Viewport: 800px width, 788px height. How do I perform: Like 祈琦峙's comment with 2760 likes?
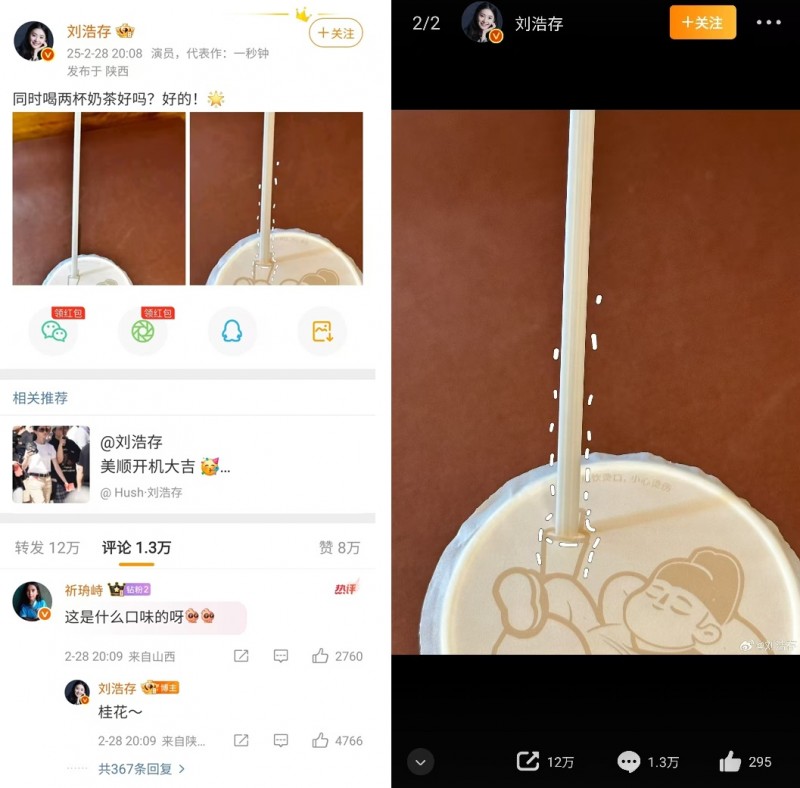321,656
